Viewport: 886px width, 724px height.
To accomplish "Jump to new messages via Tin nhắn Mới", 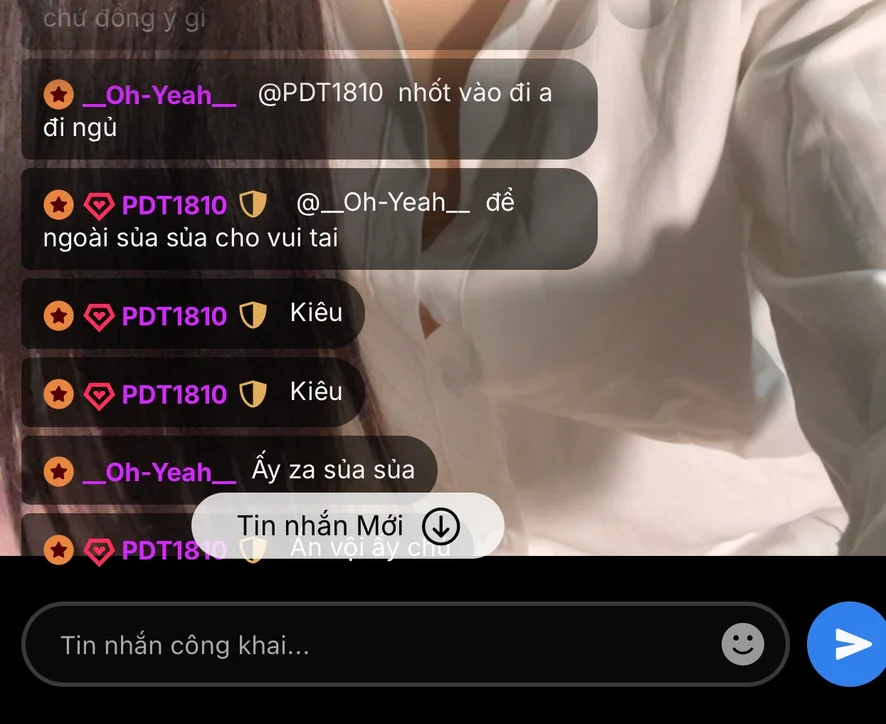I will click(x=347, y=525).
